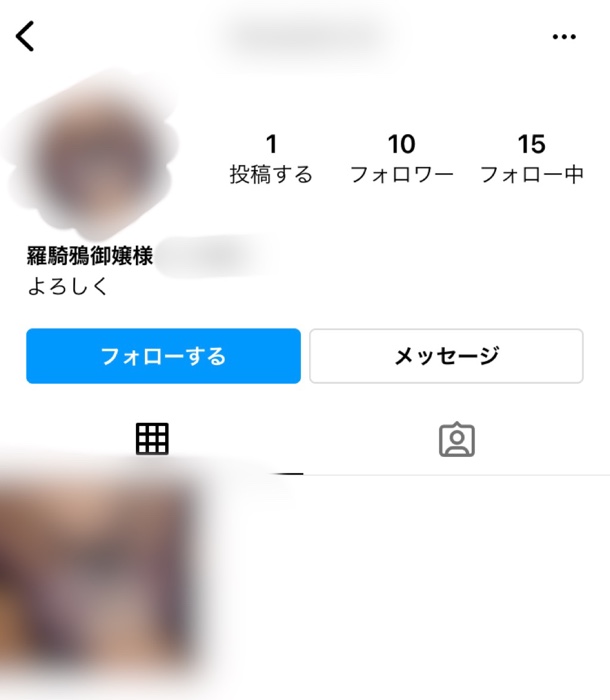Switch to the tagged photos tab
Image resolution: width=610 pixels, height=700 pixels.
(x=457, y=440)
